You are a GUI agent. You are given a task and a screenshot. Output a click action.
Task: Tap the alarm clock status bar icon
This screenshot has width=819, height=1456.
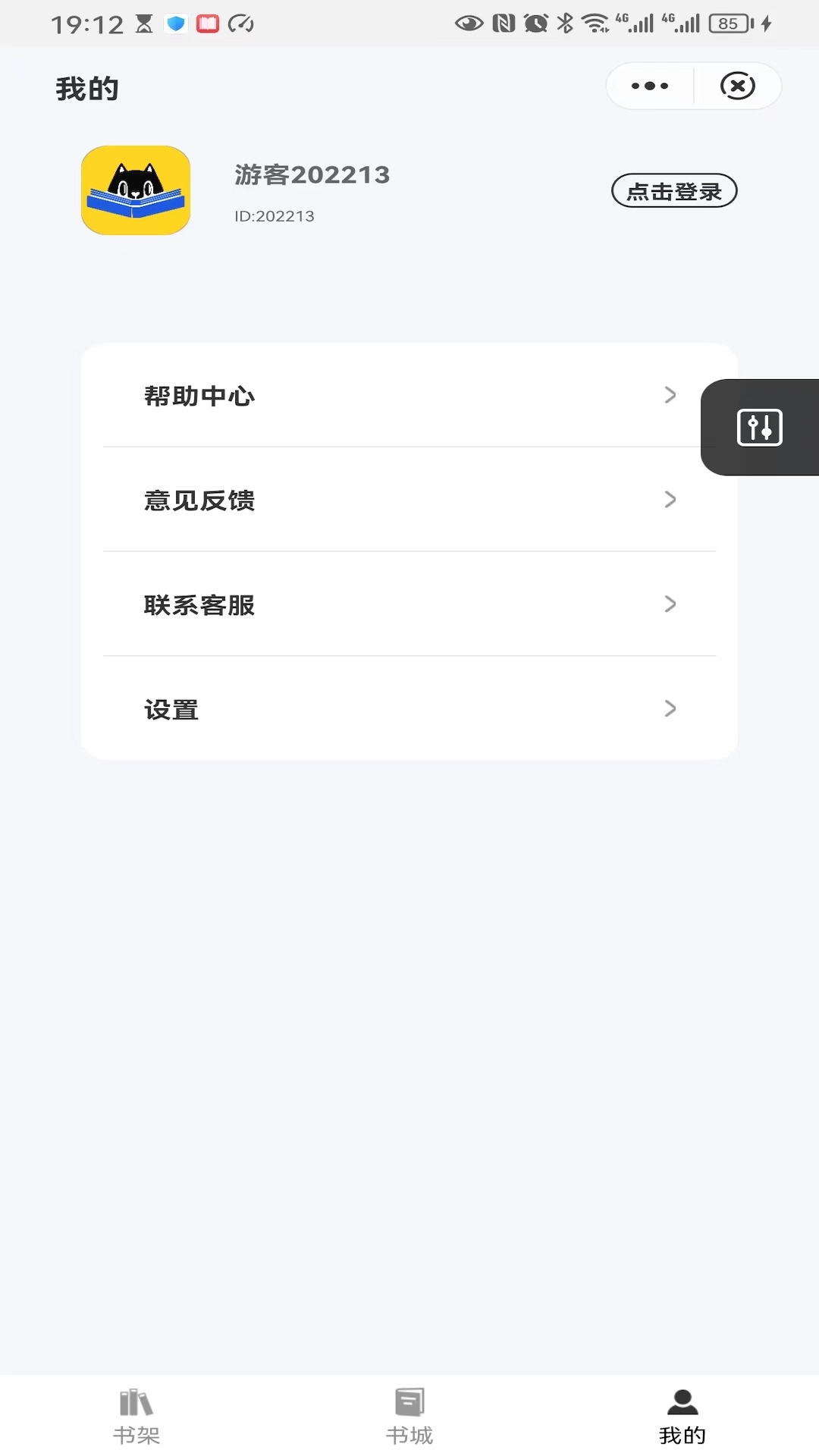click(535, 23)
